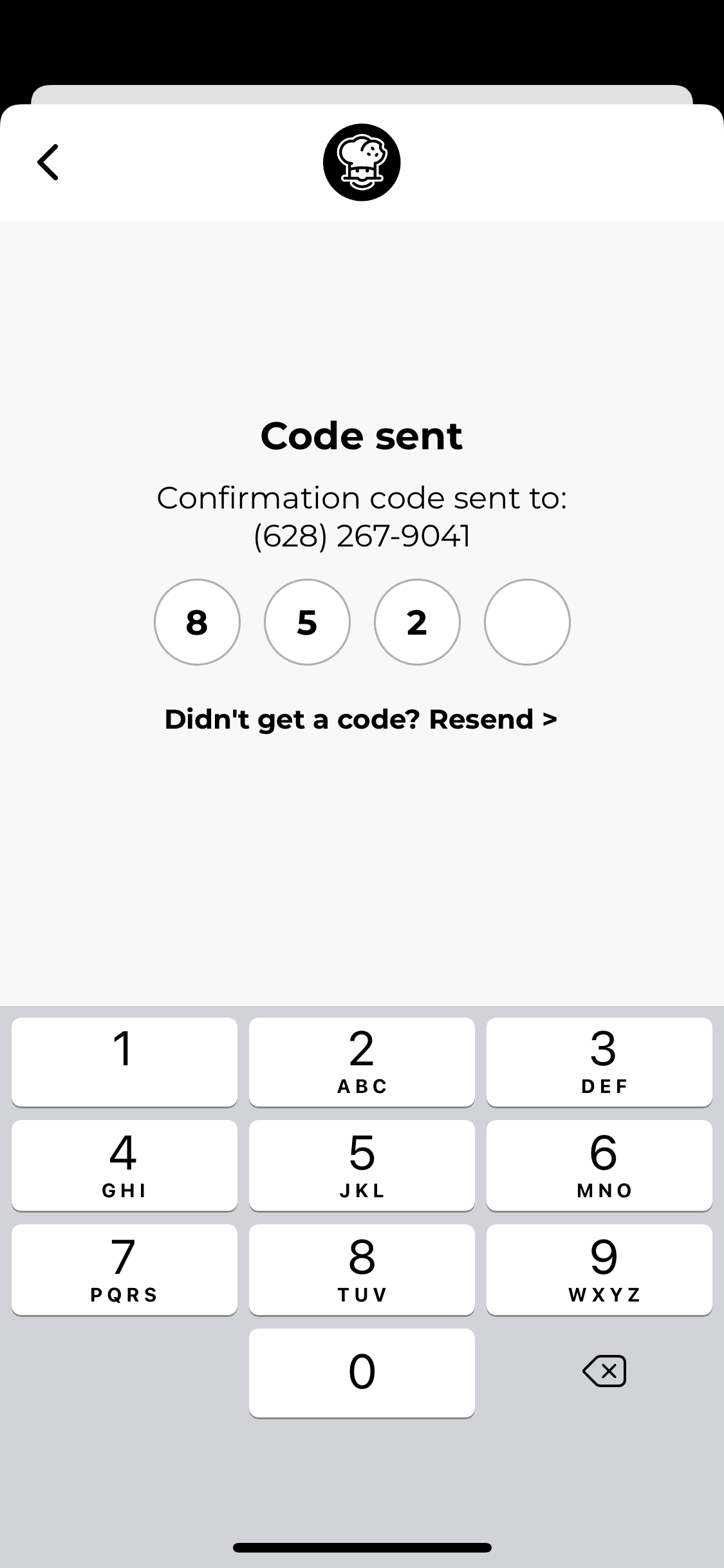
Task: Tap the code circle containing 2
Action: pos(417,622)
